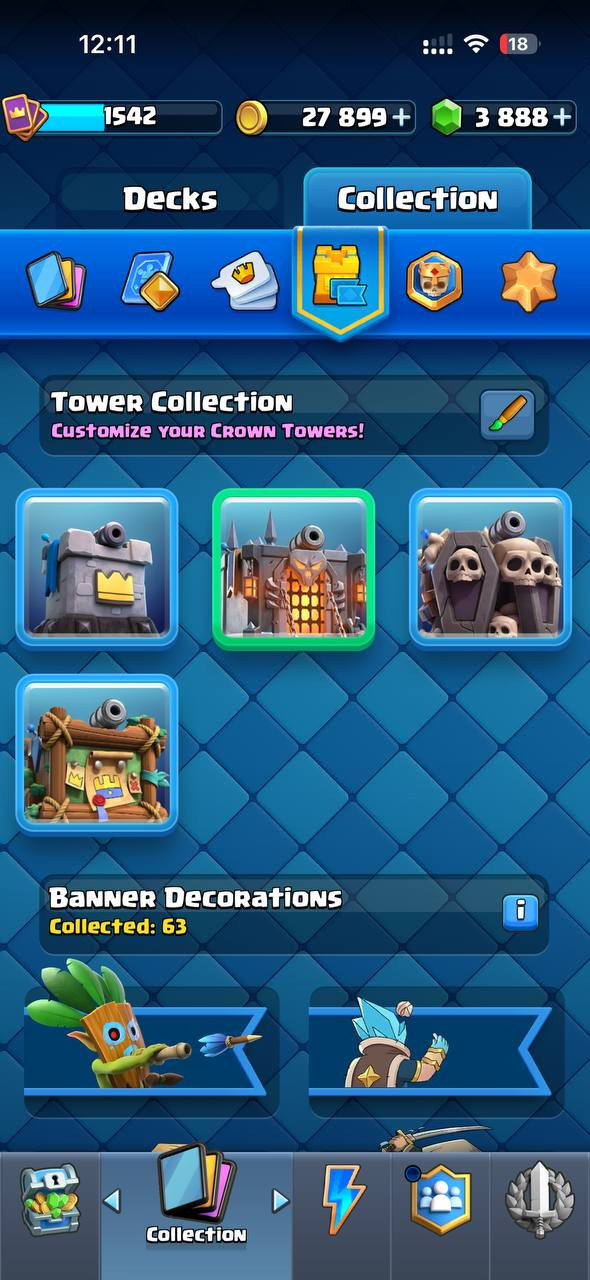Viewport: 590px width, 1280px height.
Task: Select the skull coffin tower skin
Action: 490,568
